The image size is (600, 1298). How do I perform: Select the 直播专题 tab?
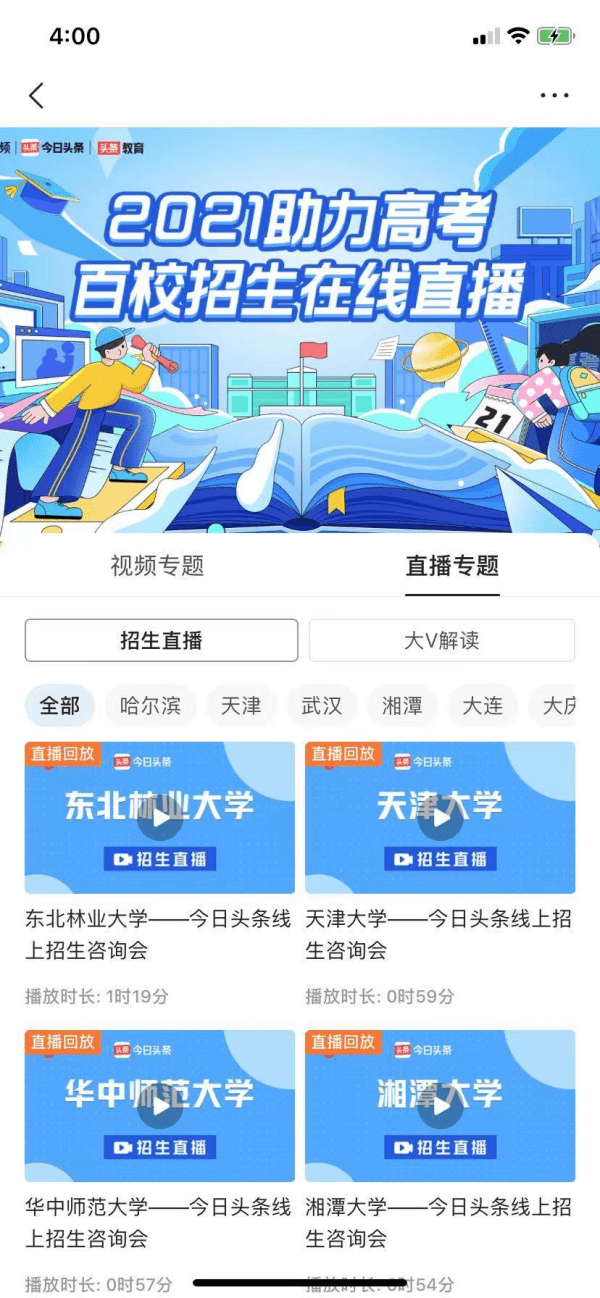click(452, 566)
